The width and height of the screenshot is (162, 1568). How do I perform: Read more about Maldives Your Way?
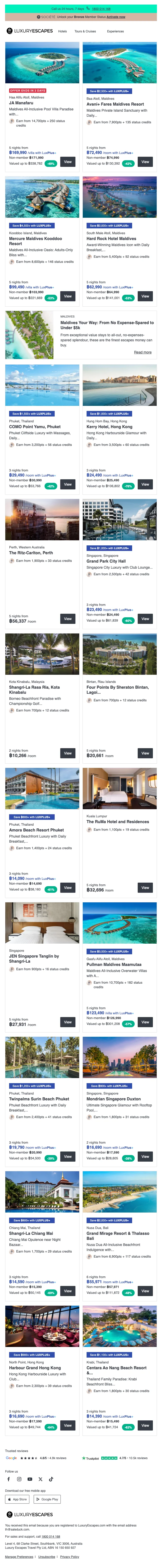[143, 352]
